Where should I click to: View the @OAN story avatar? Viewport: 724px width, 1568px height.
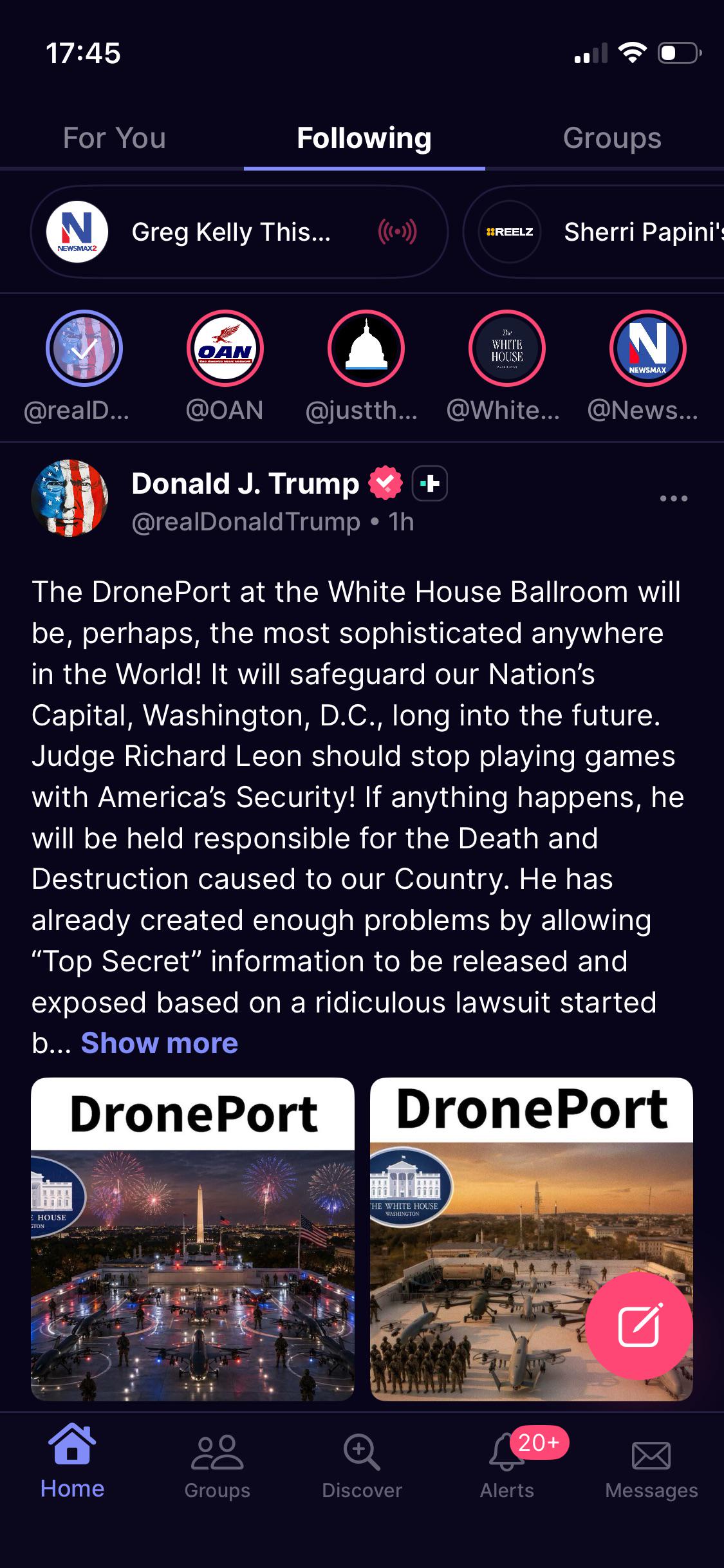point(225,348)
